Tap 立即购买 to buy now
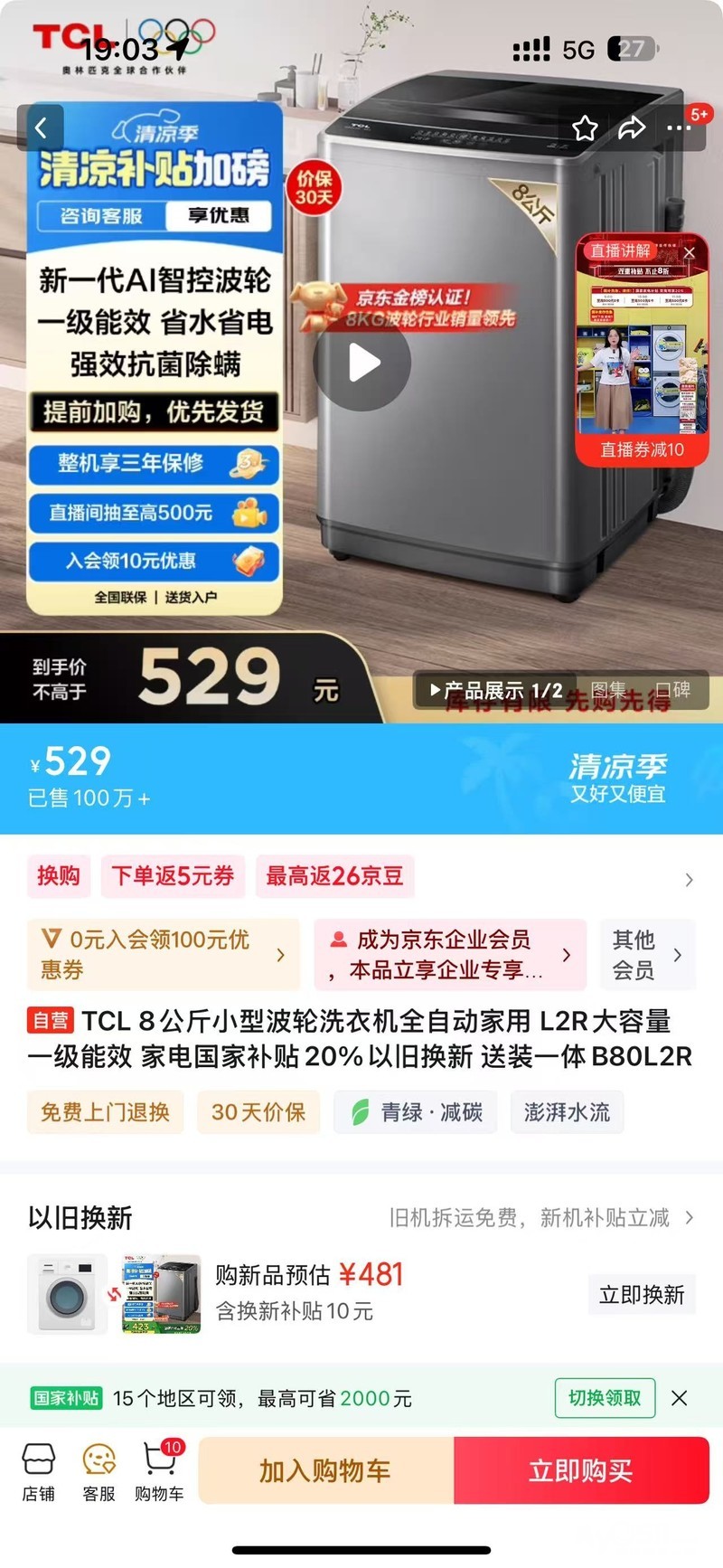The image size is (723, 1568). point(581,1471)
